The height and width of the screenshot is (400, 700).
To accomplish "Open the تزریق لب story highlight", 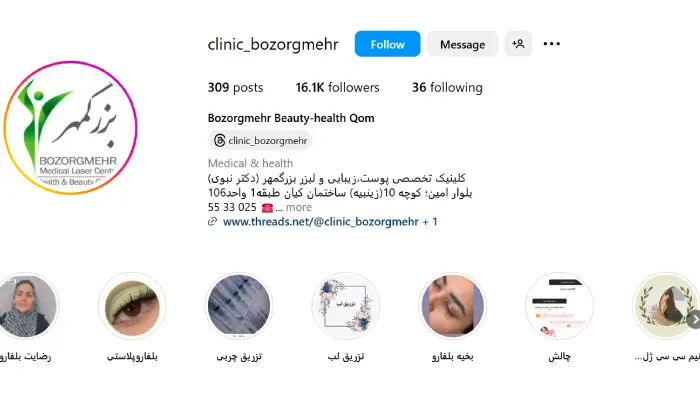I will point(345,306).
